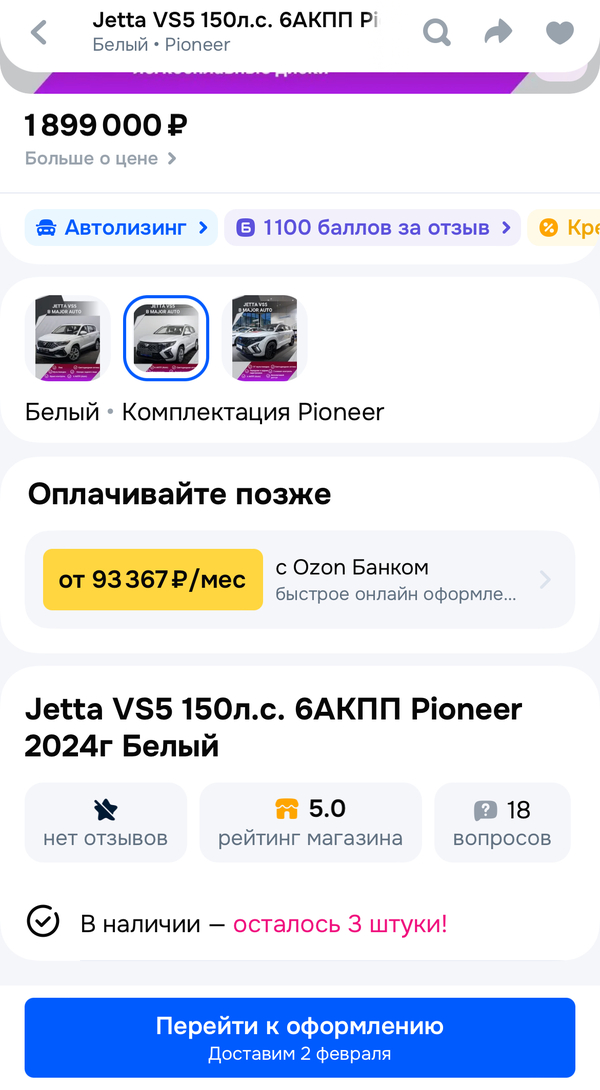Tap "Перейти к оформлению" button
Viewport: 600px width, 1090px height.
click(x=300, y=1037)
